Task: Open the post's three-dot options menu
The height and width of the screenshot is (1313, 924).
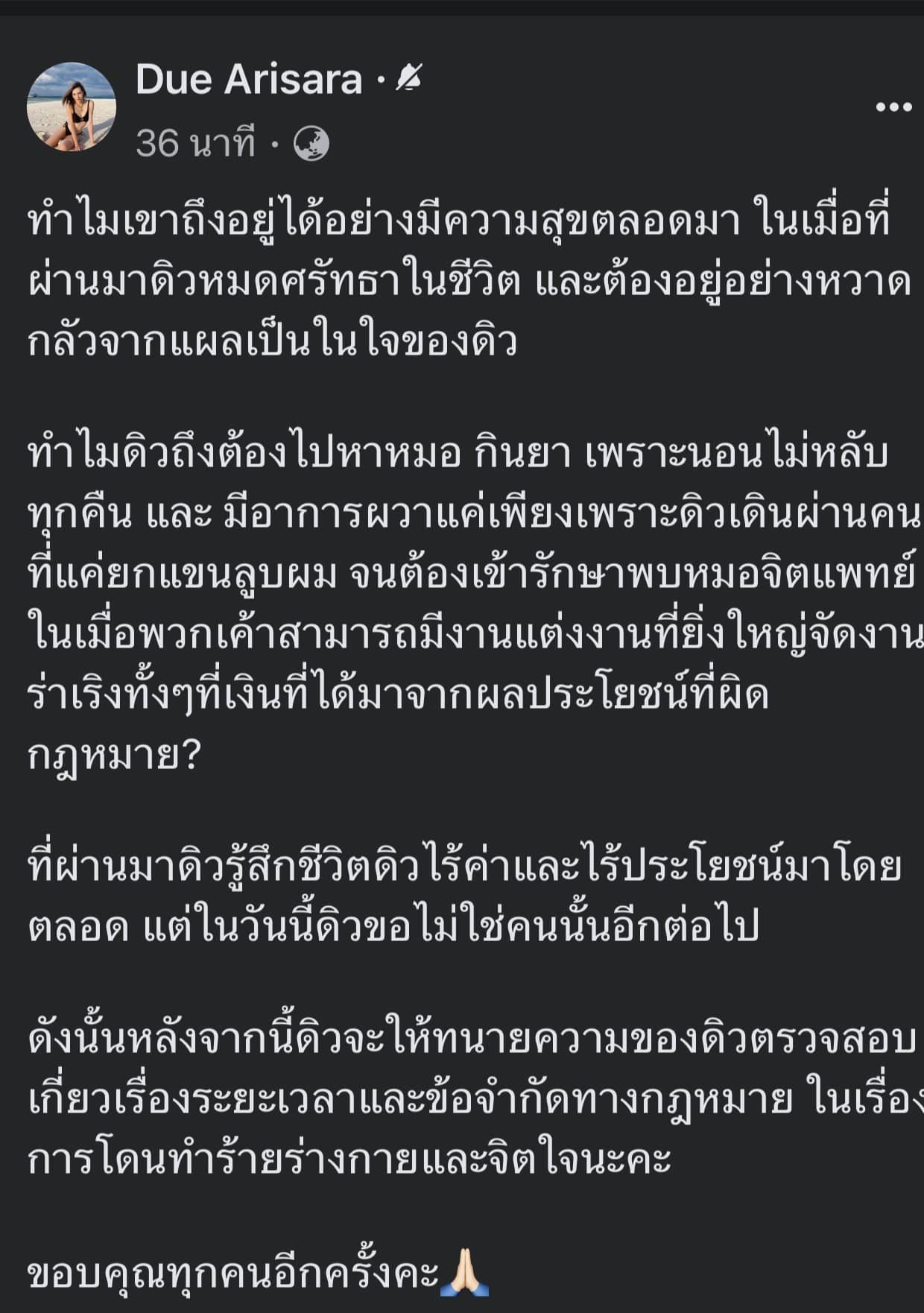Action: (x=893, y=107)
